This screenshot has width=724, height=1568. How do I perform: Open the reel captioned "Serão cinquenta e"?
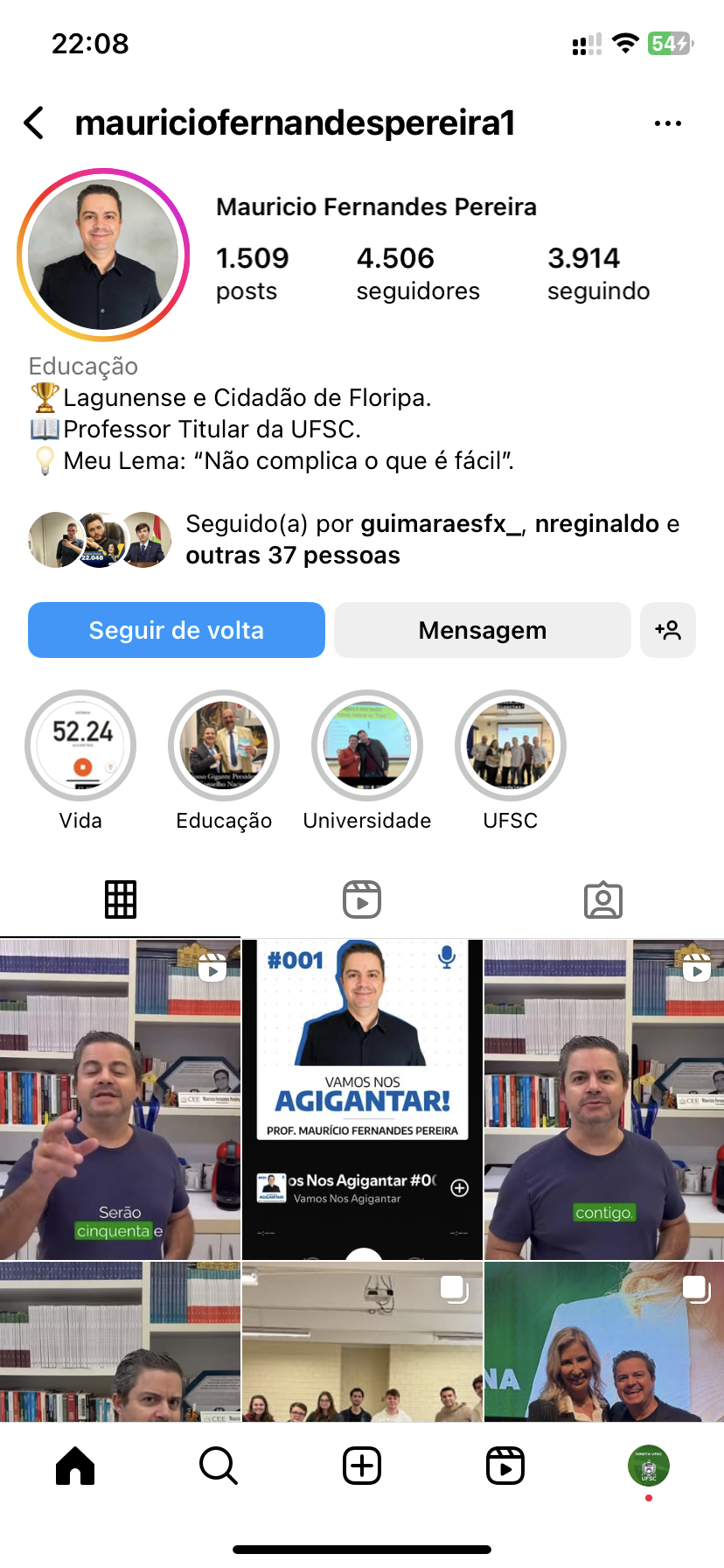point(120,1099)
